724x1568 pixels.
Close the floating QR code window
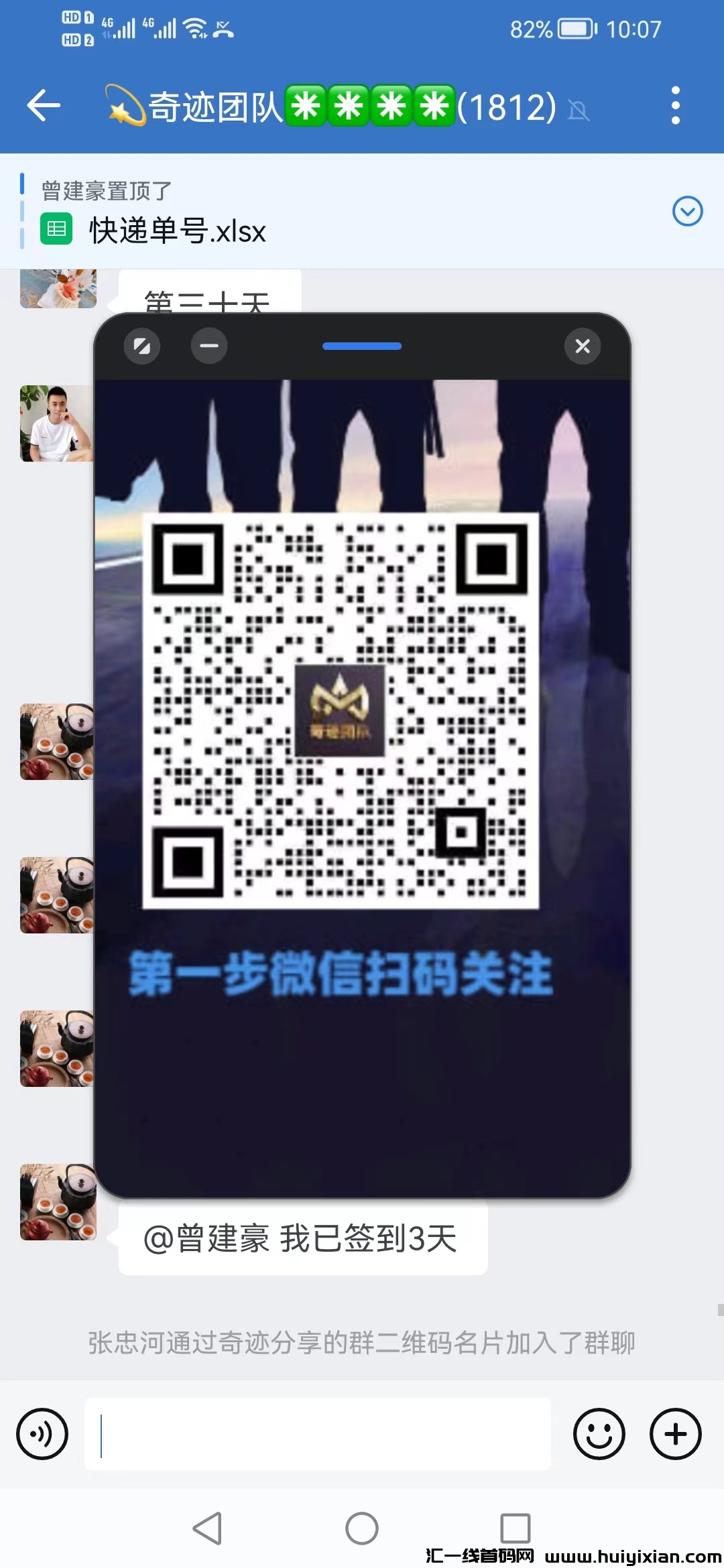(x=583, y=346)
